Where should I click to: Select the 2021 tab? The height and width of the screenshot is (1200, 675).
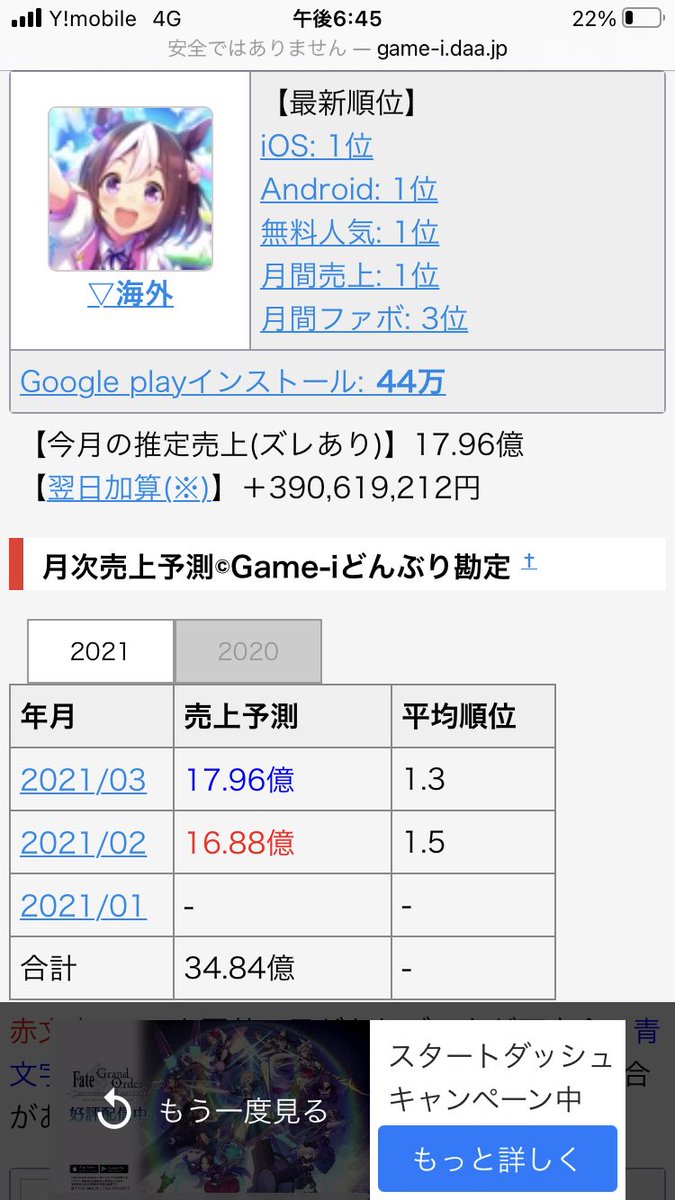[100, 652]
